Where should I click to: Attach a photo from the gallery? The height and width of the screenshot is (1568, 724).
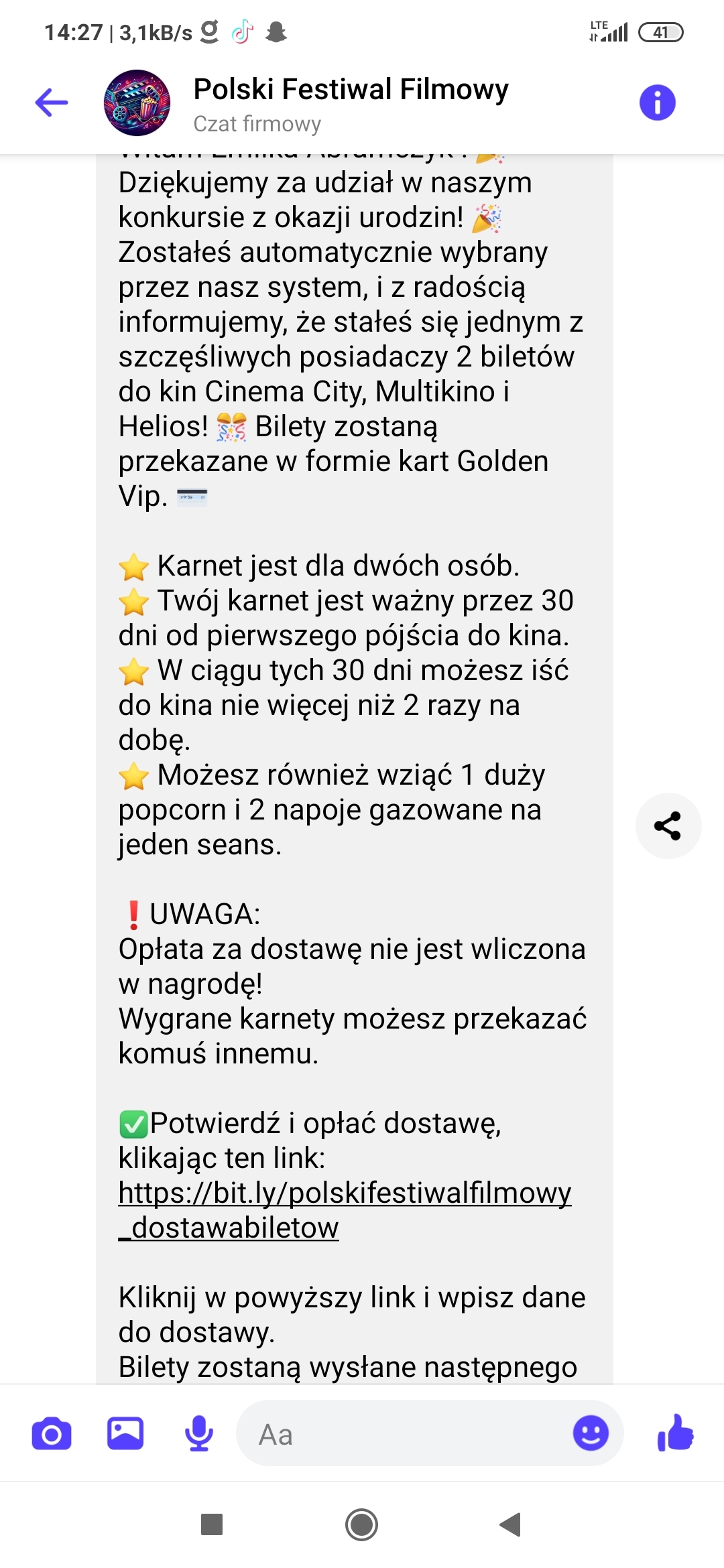125,1434
